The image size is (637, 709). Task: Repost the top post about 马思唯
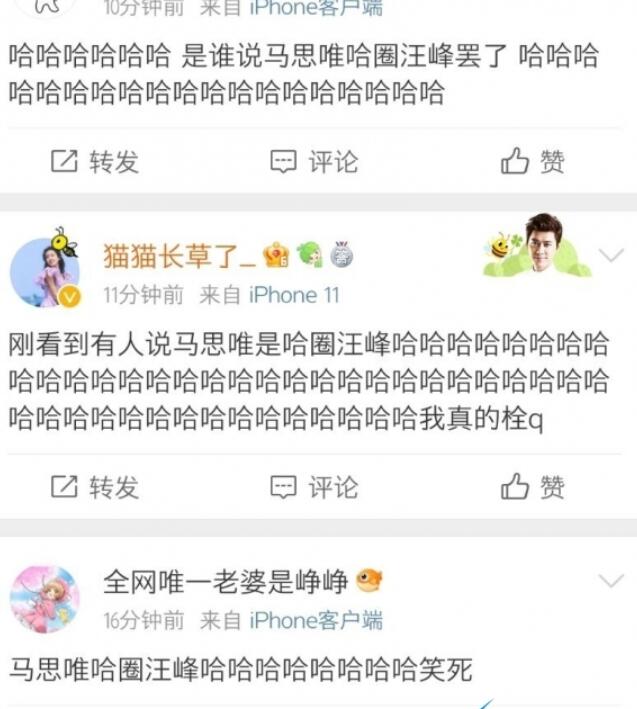[95, 162]
